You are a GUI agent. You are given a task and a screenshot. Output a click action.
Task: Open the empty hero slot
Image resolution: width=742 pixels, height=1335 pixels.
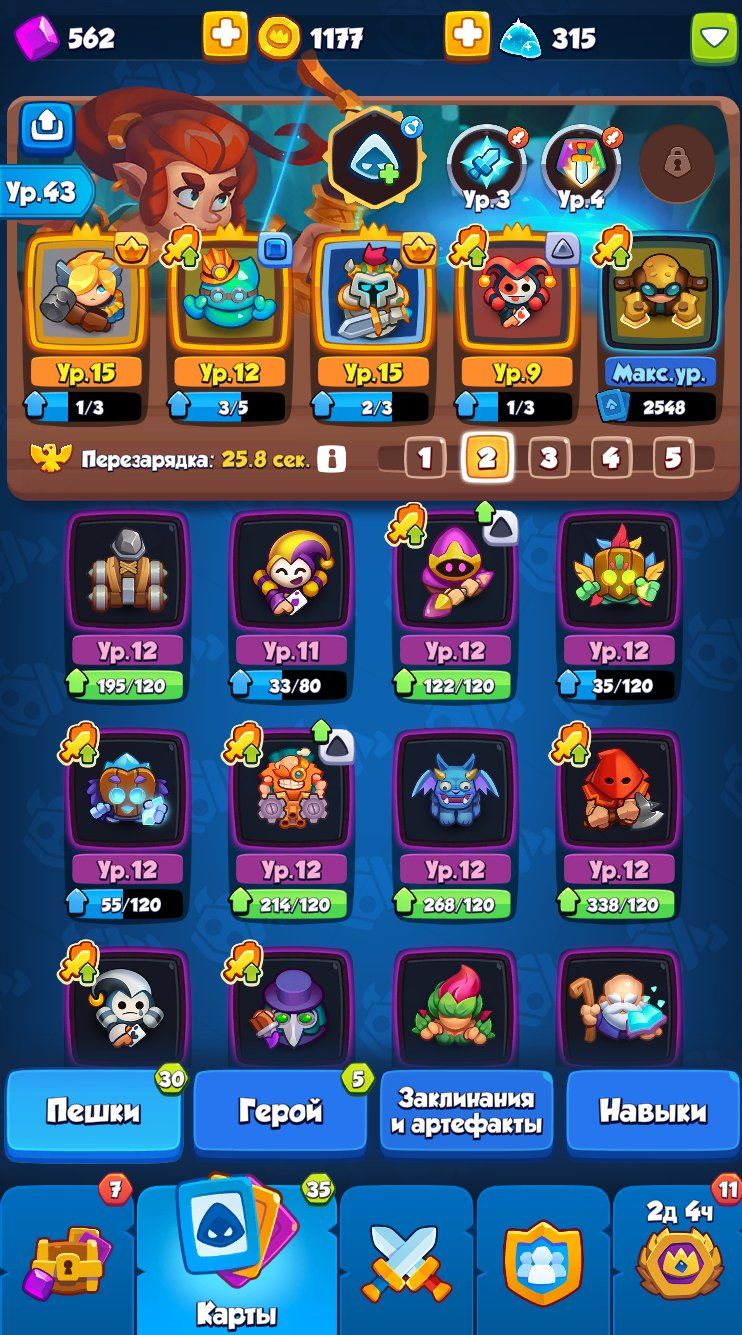[375, 157]
